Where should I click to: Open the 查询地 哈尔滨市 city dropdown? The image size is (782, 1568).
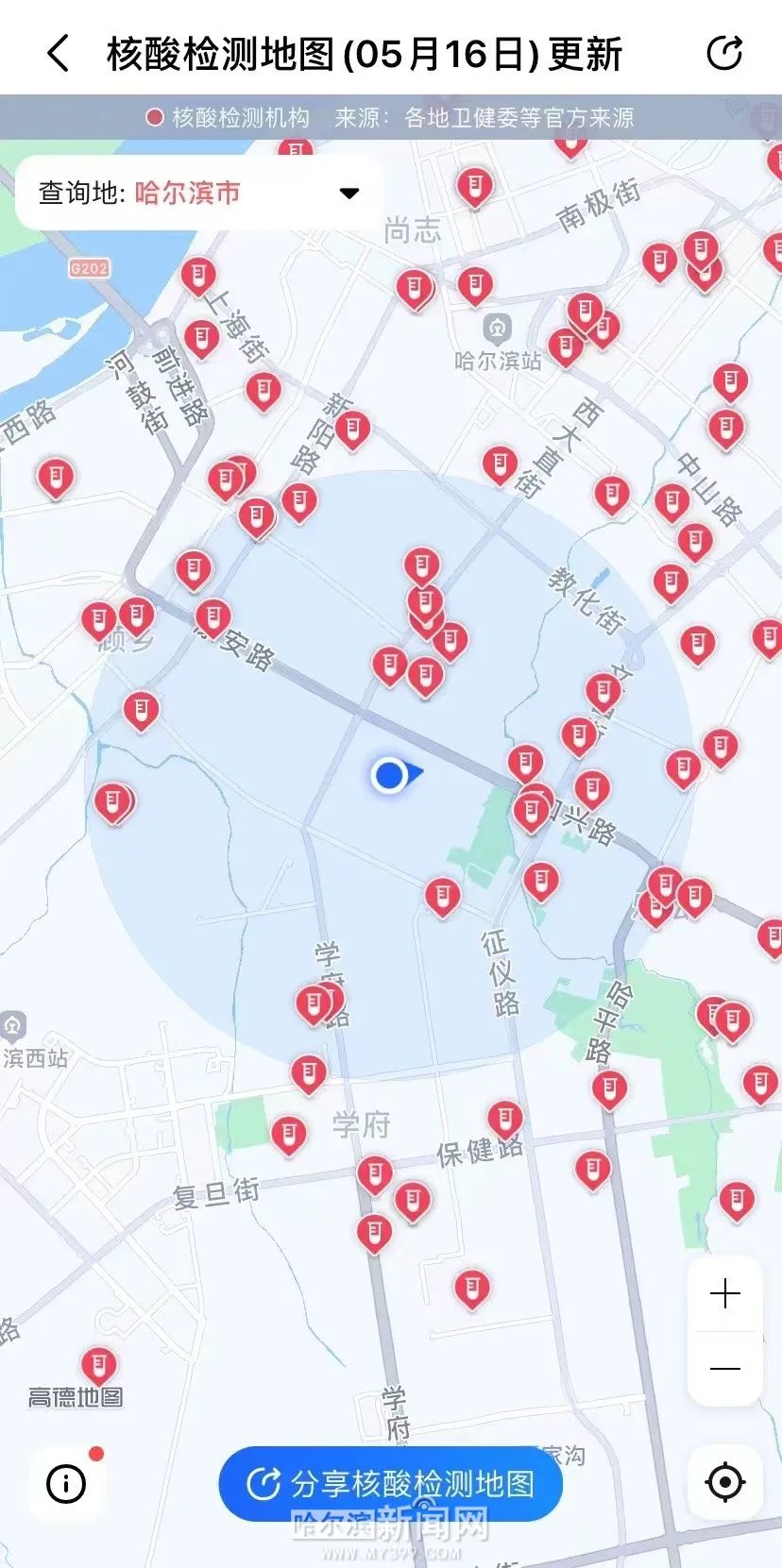point(199,193)
